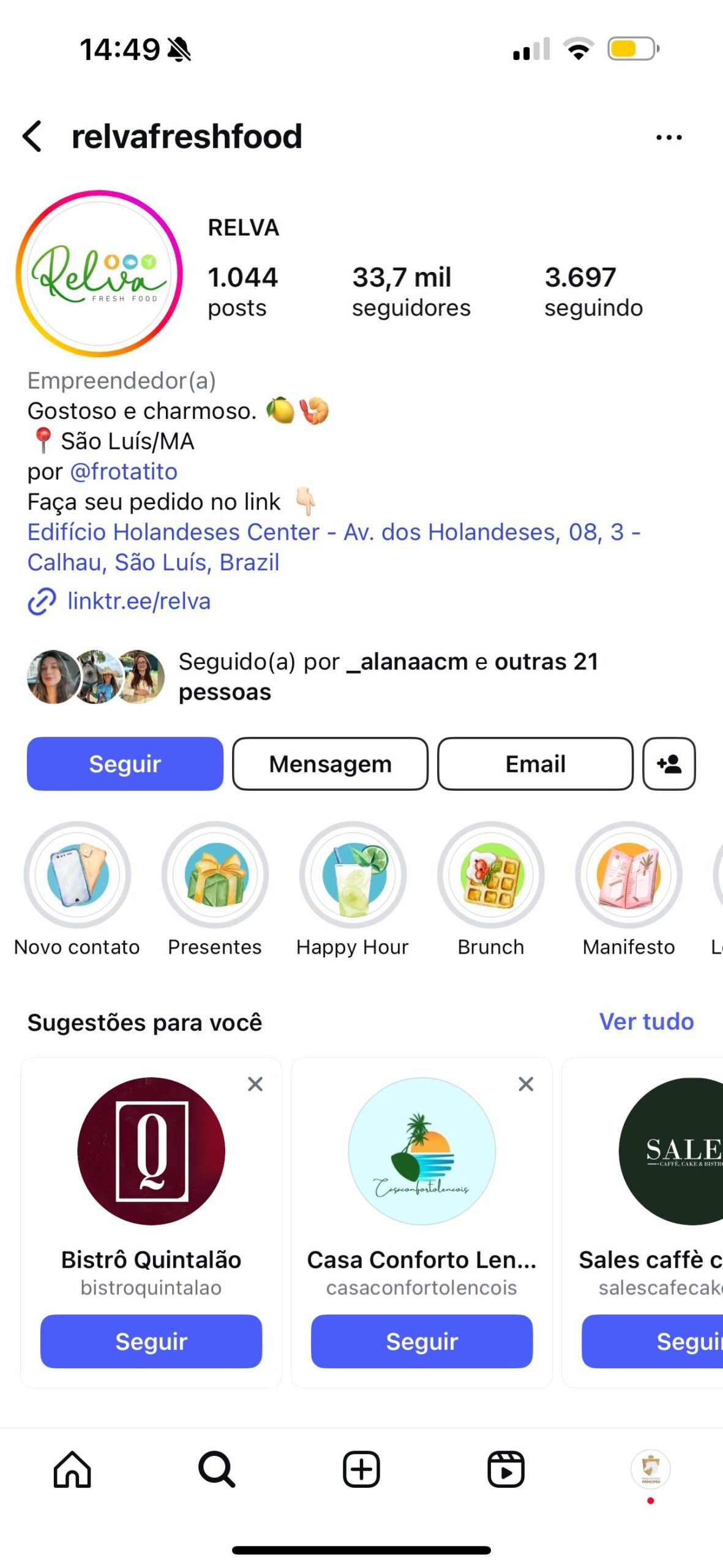View the Brunch highlight

[490, 875]
